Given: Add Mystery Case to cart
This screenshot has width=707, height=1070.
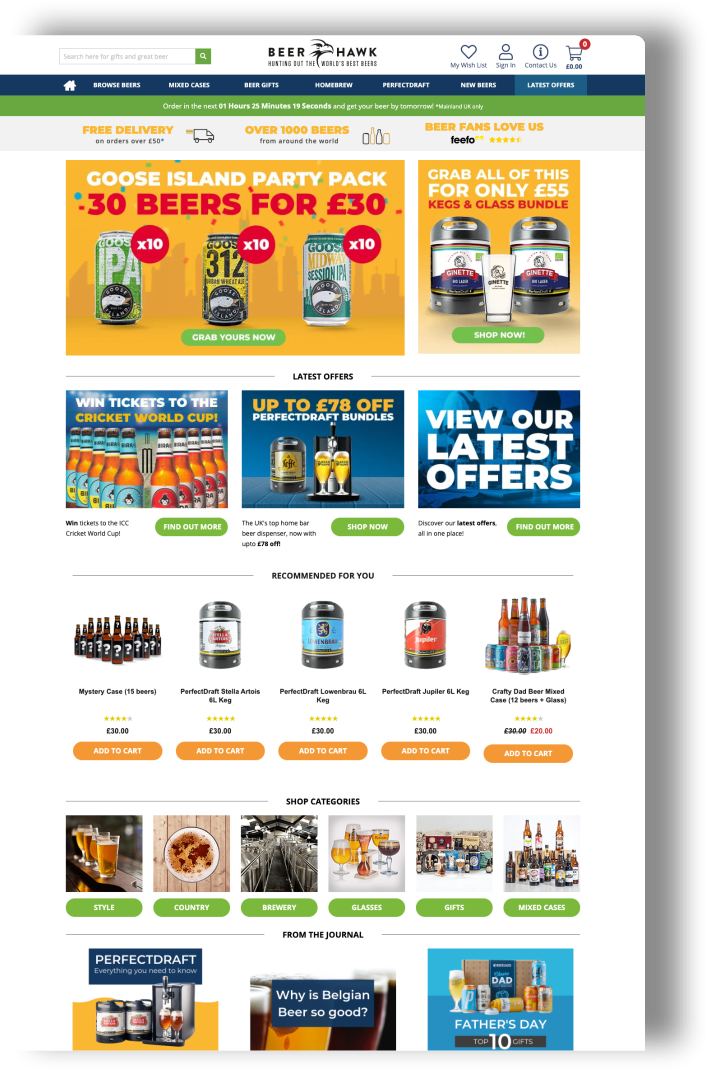Looking at the screenshot, I should tap(117, 751).
